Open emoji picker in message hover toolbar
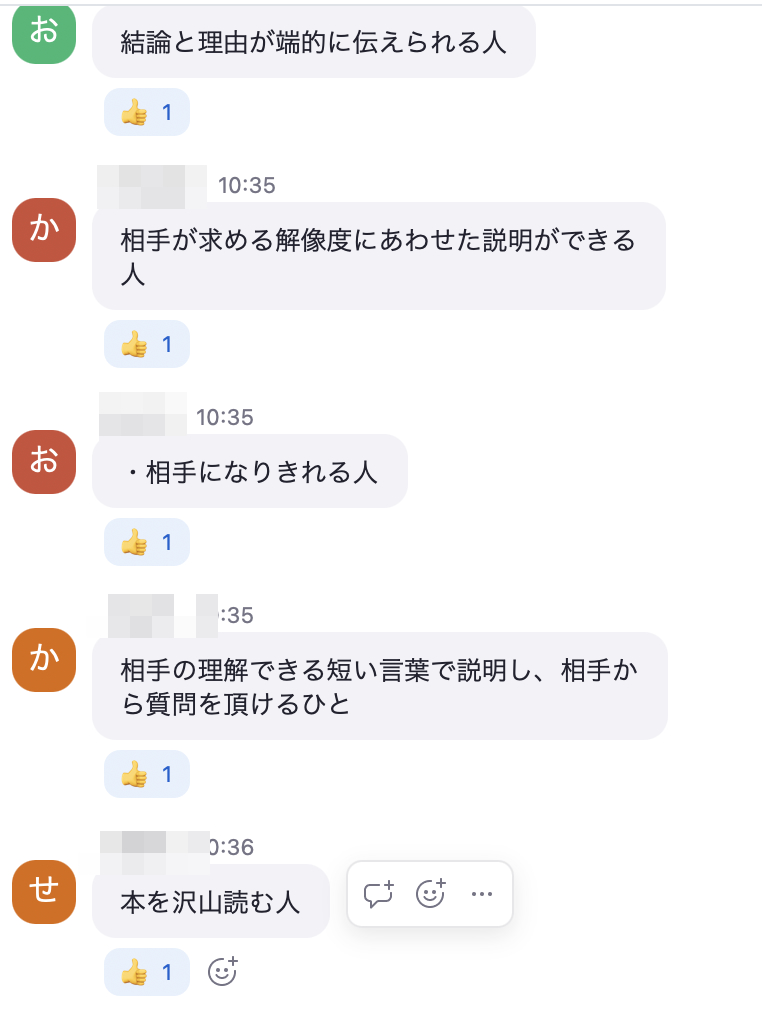Image resolution: width=762 pixels, height=1012 pixels. (x=431, y=894)
